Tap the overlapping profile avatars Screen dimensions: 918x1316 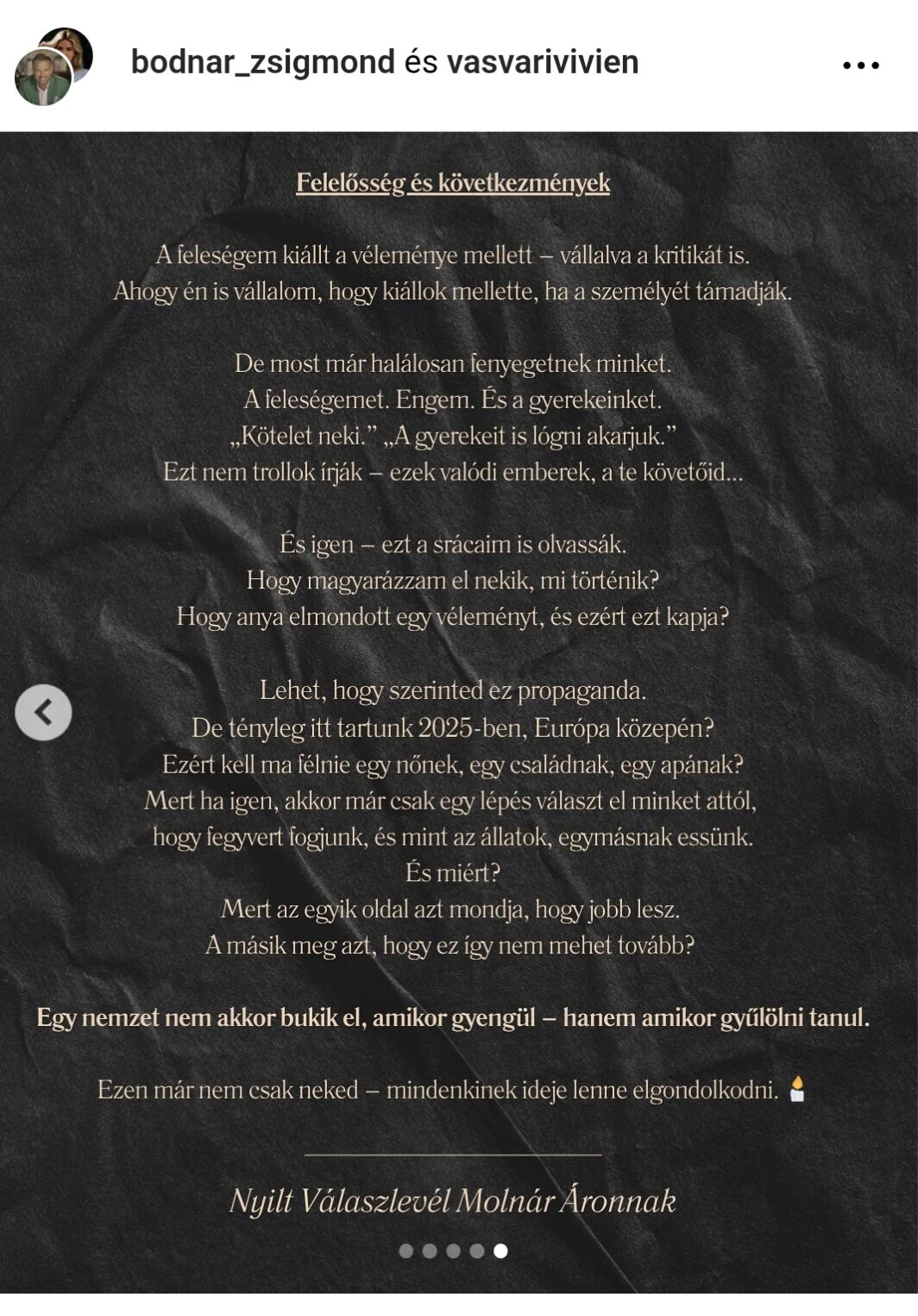[52, 66]
